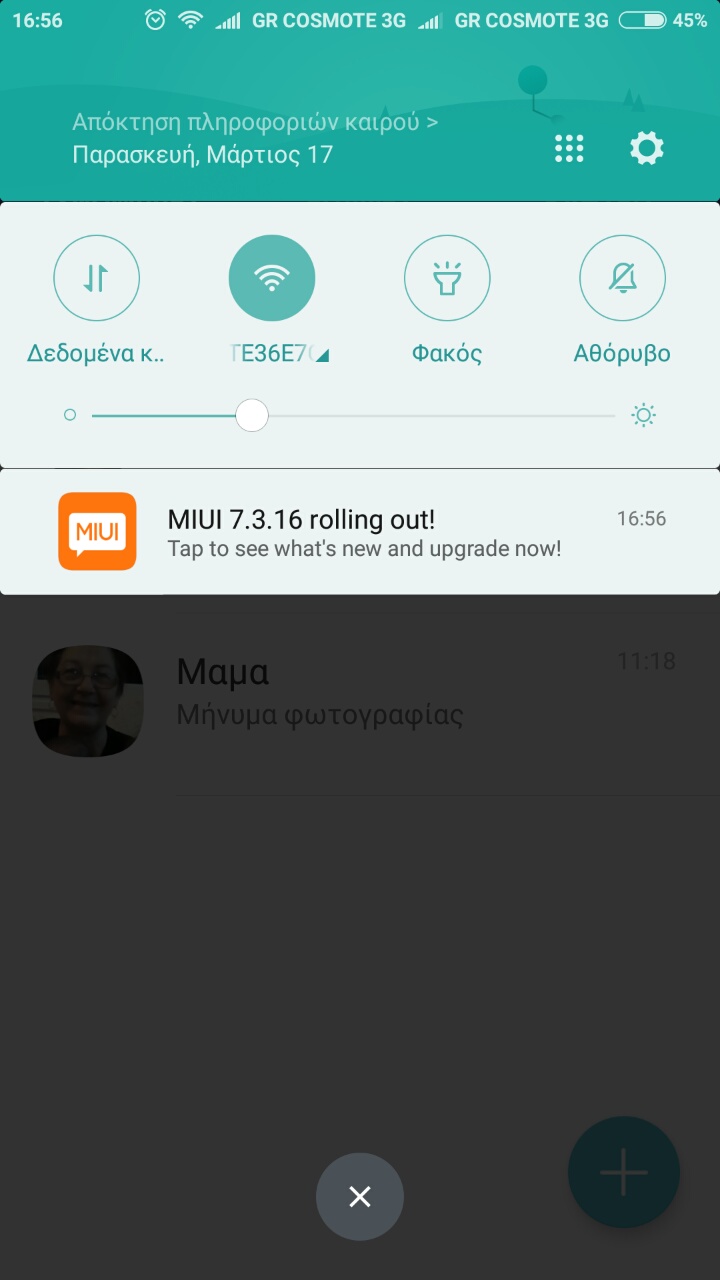
Task: Enable silent mode (Αθόρυβο)
Action: point(622,278)
